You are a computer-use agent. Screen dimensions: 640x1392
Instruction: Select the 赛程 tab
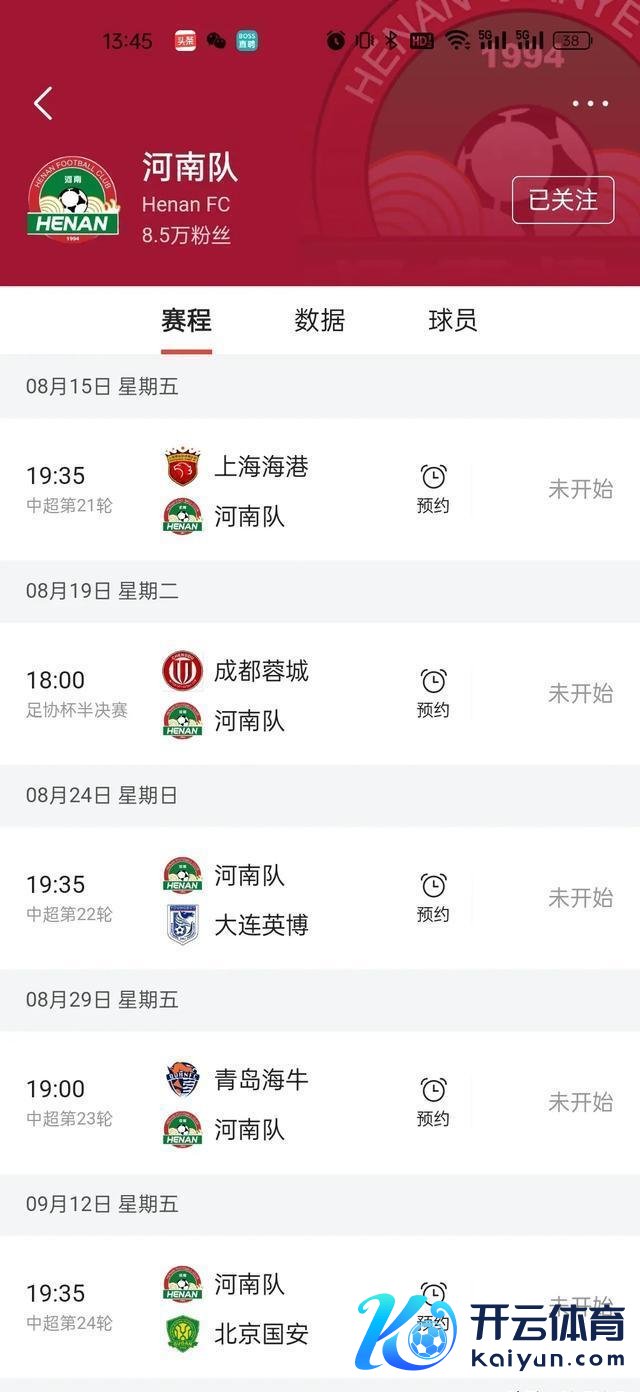coord(186,320)
